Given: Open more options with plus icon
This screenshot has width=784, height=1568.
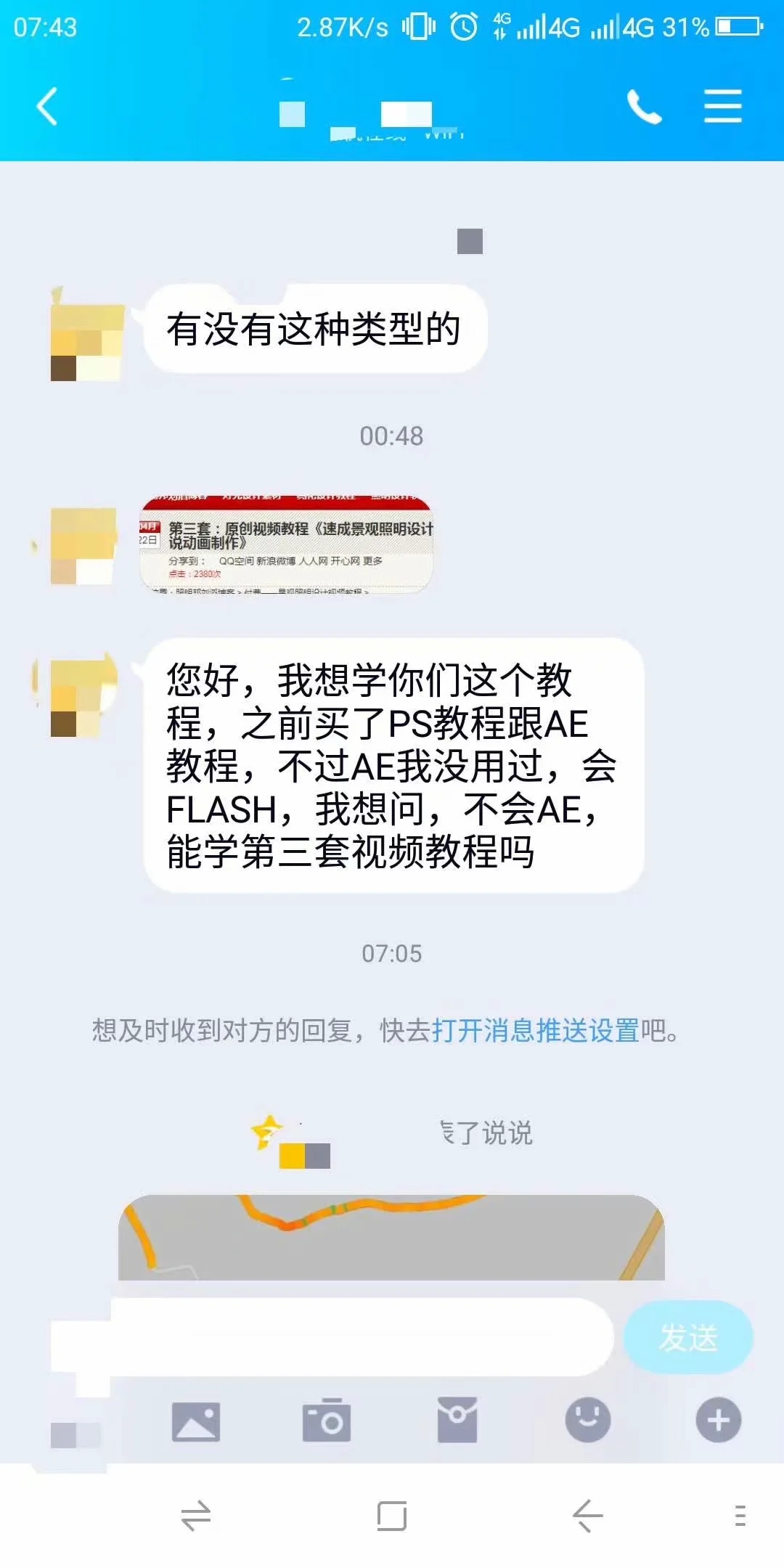Looking at the screenshot, I should [718, 1421].
